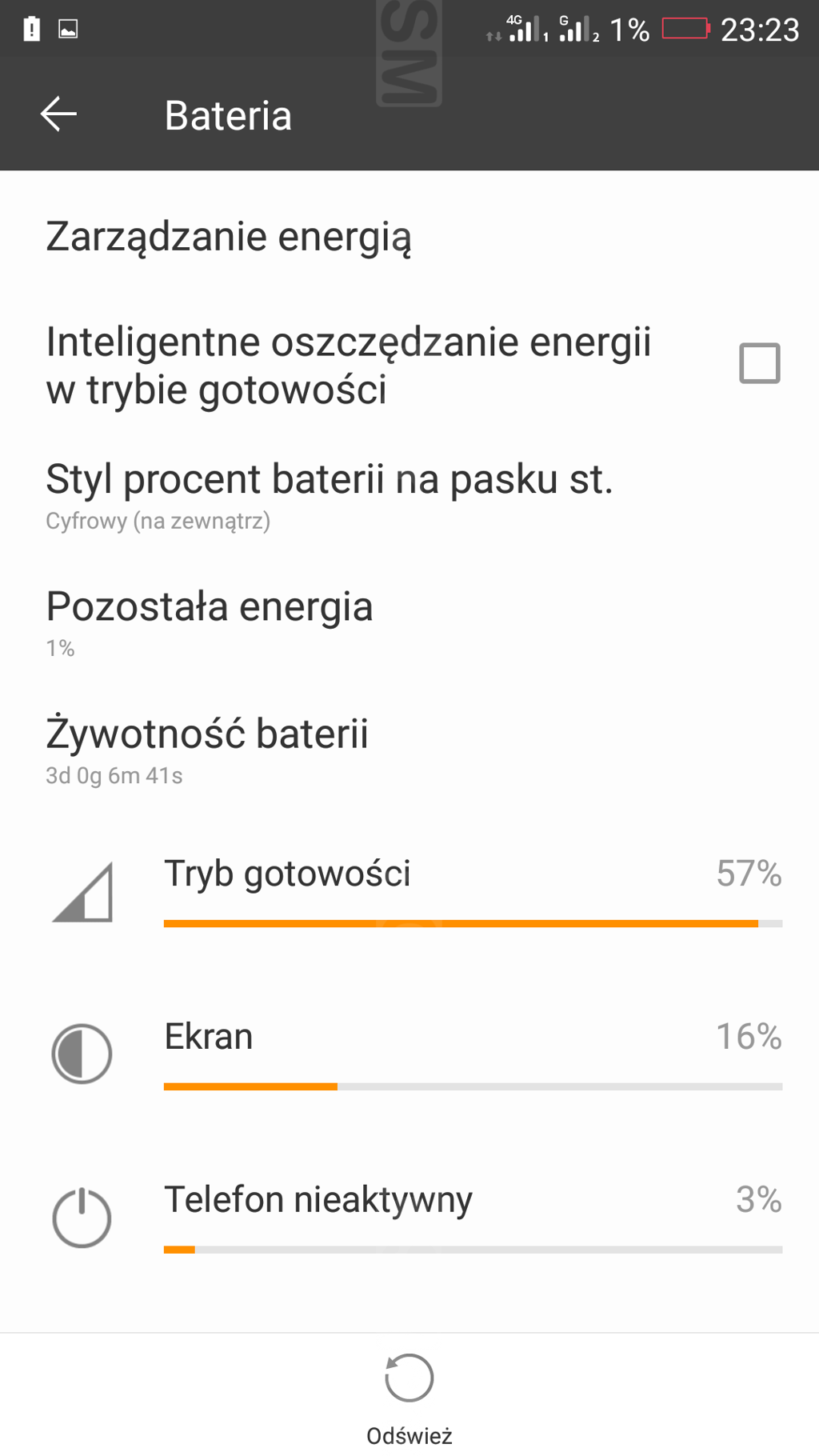Open Tryb gotowości usage details
819x1456 pixels.
(x=409, y=891)
